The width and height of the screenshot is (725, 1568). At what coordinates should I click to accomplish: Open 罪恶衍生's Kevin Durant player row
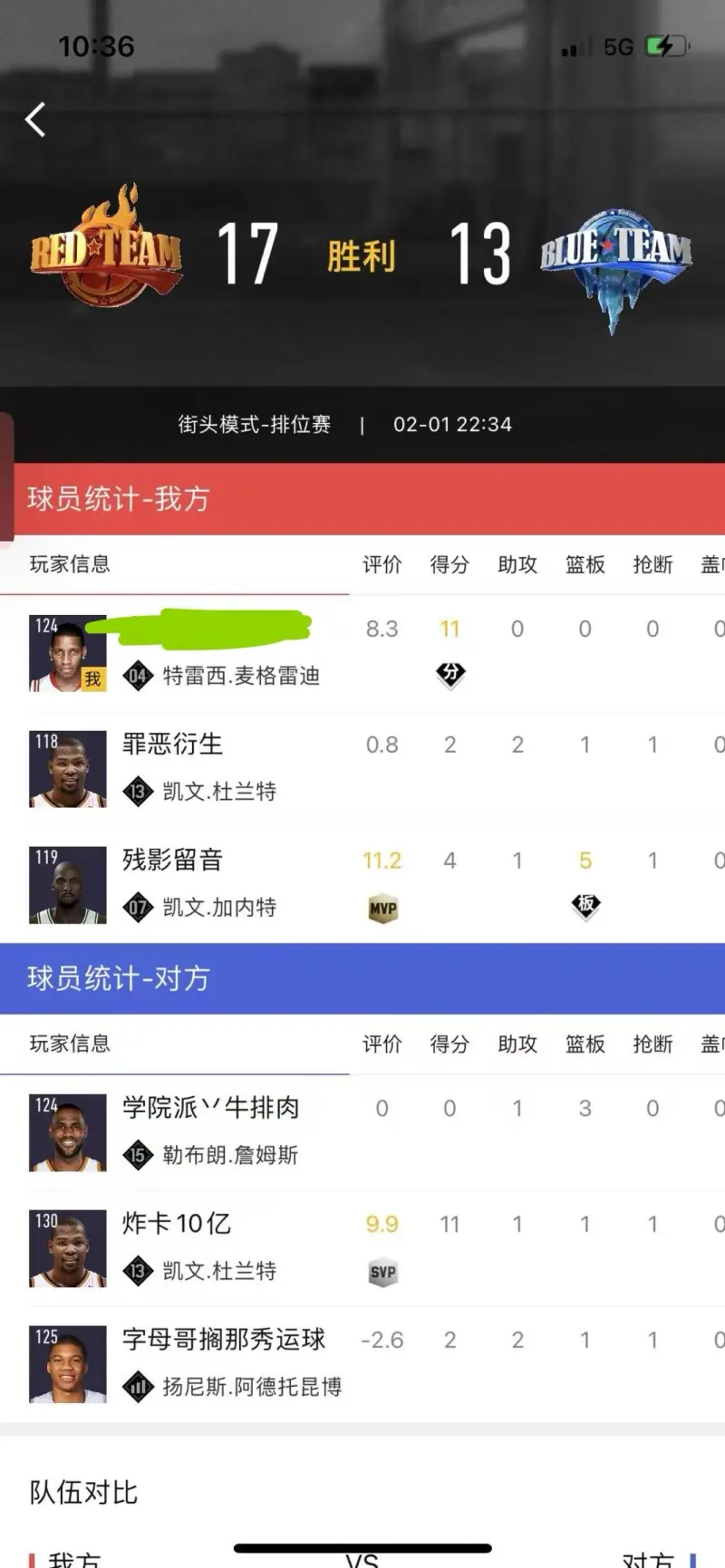tap(362, 769)
